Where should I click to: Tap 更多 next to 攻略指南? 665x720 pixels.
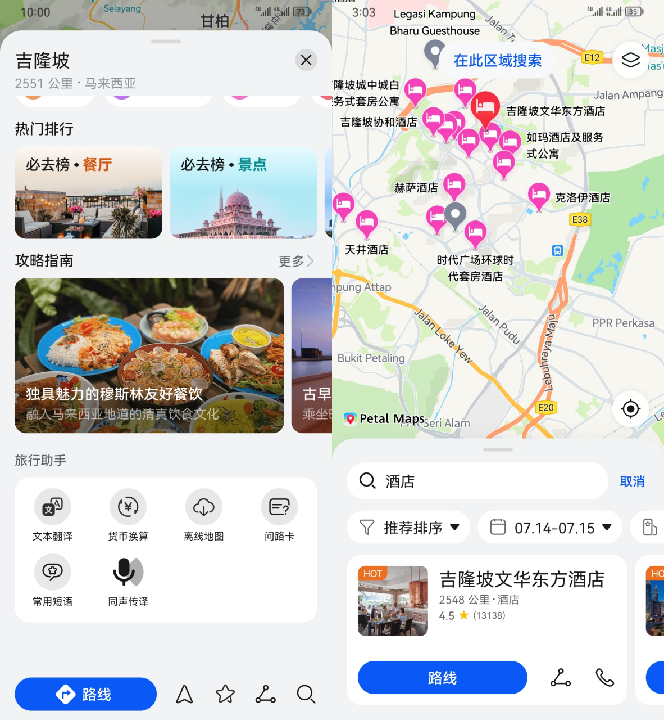pos(295,261)
